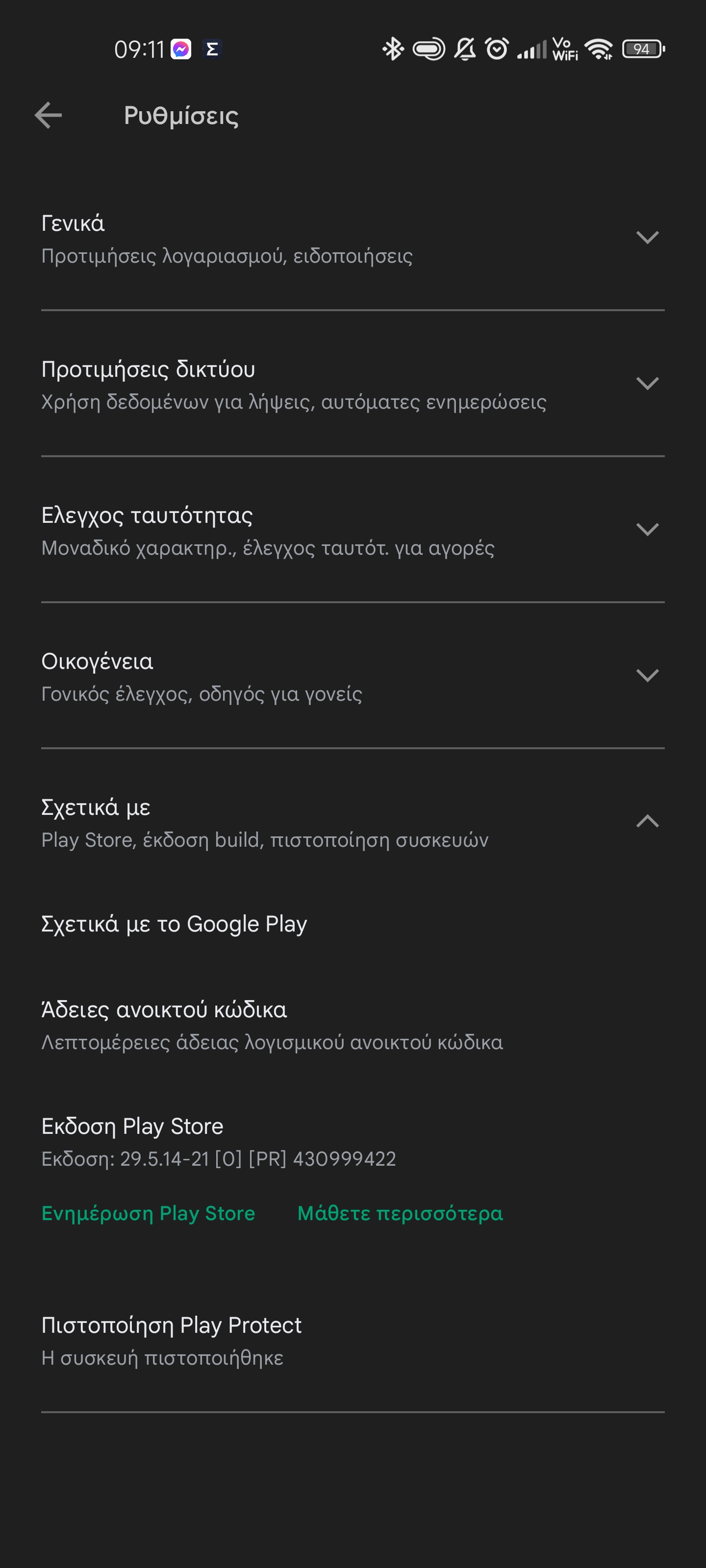Image resolution: width=706 pixels, height=1568 pixels.
Task: Tap Μάθετε περισσότερα link
Action: point(400,1213)
